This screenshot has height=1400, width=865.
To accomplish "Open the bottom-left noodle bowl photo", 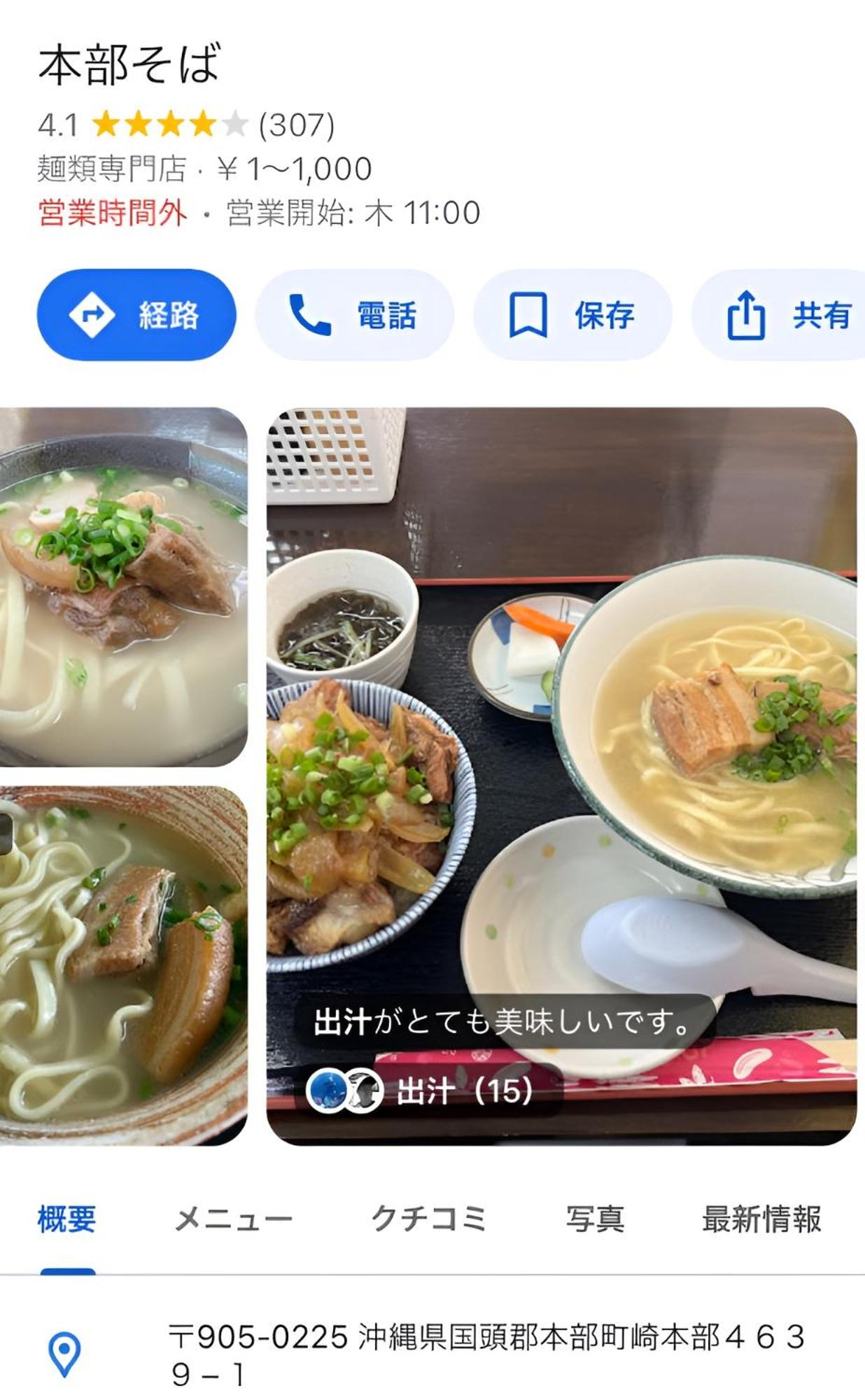I will (x=123, y=965).
